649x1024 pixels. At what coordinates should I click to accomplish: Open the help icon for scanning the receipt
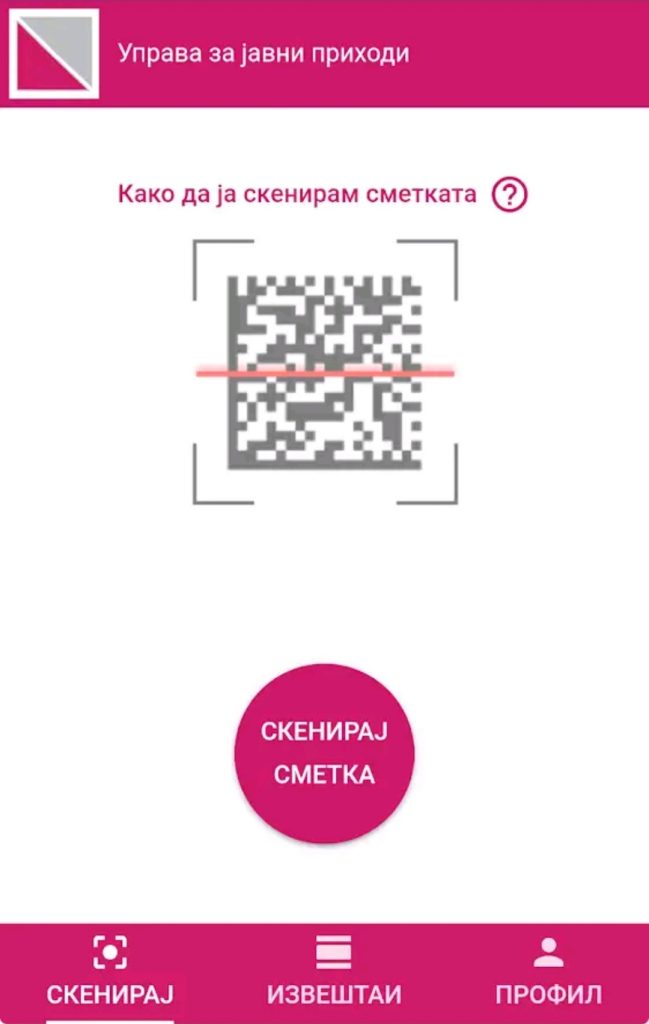[x=509, y=194]
